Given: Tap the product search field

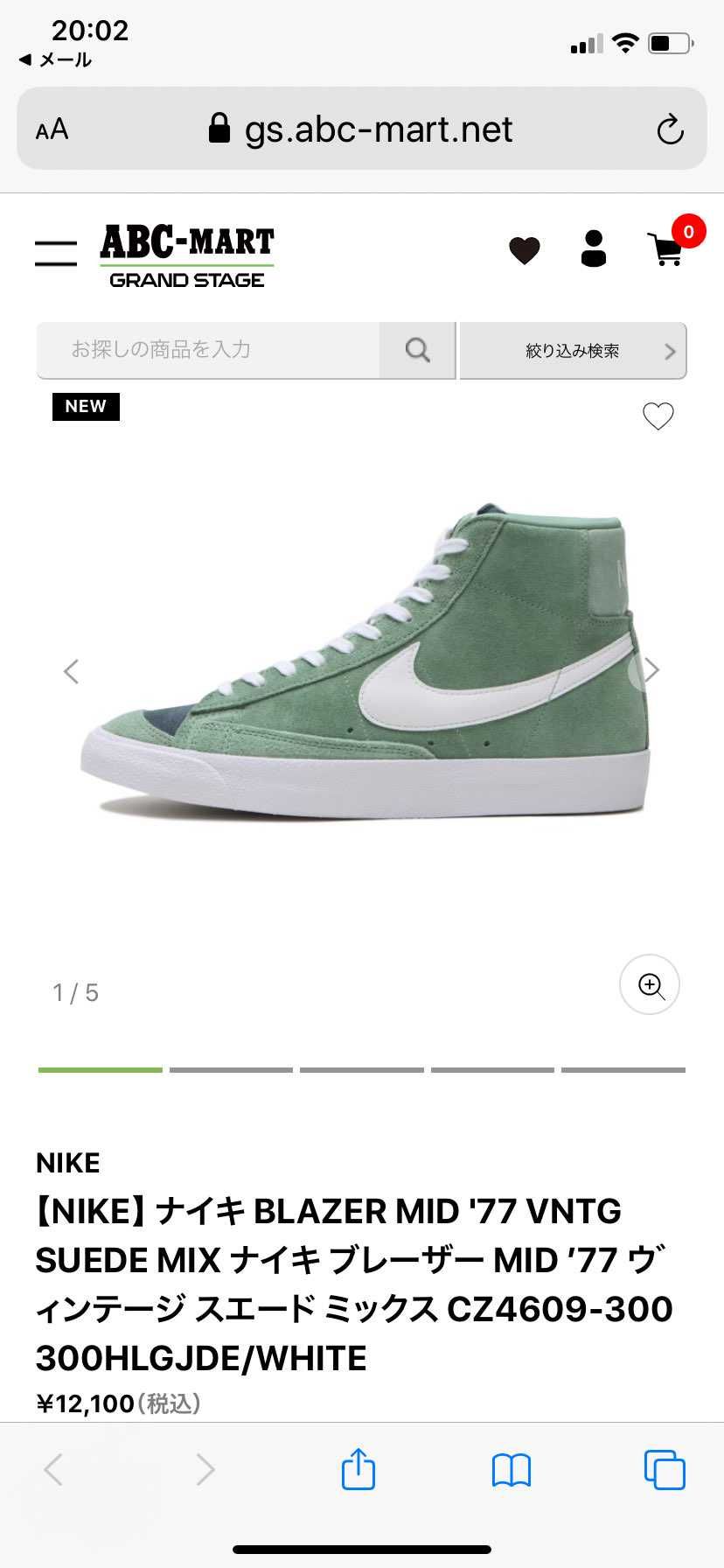Looking at the screenshot, I should point(208,350).
